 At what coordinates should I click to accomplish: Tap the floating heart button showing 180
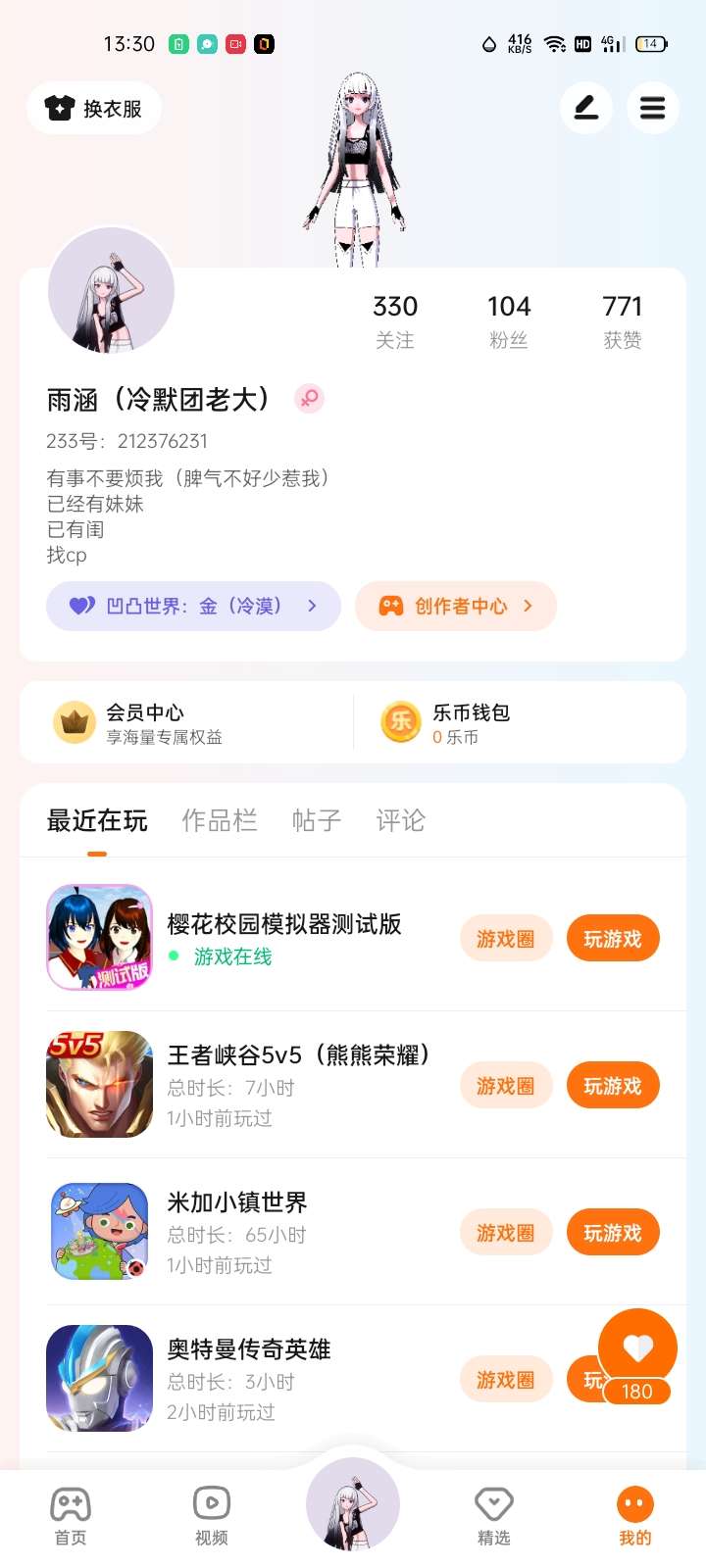[637, 1357]
